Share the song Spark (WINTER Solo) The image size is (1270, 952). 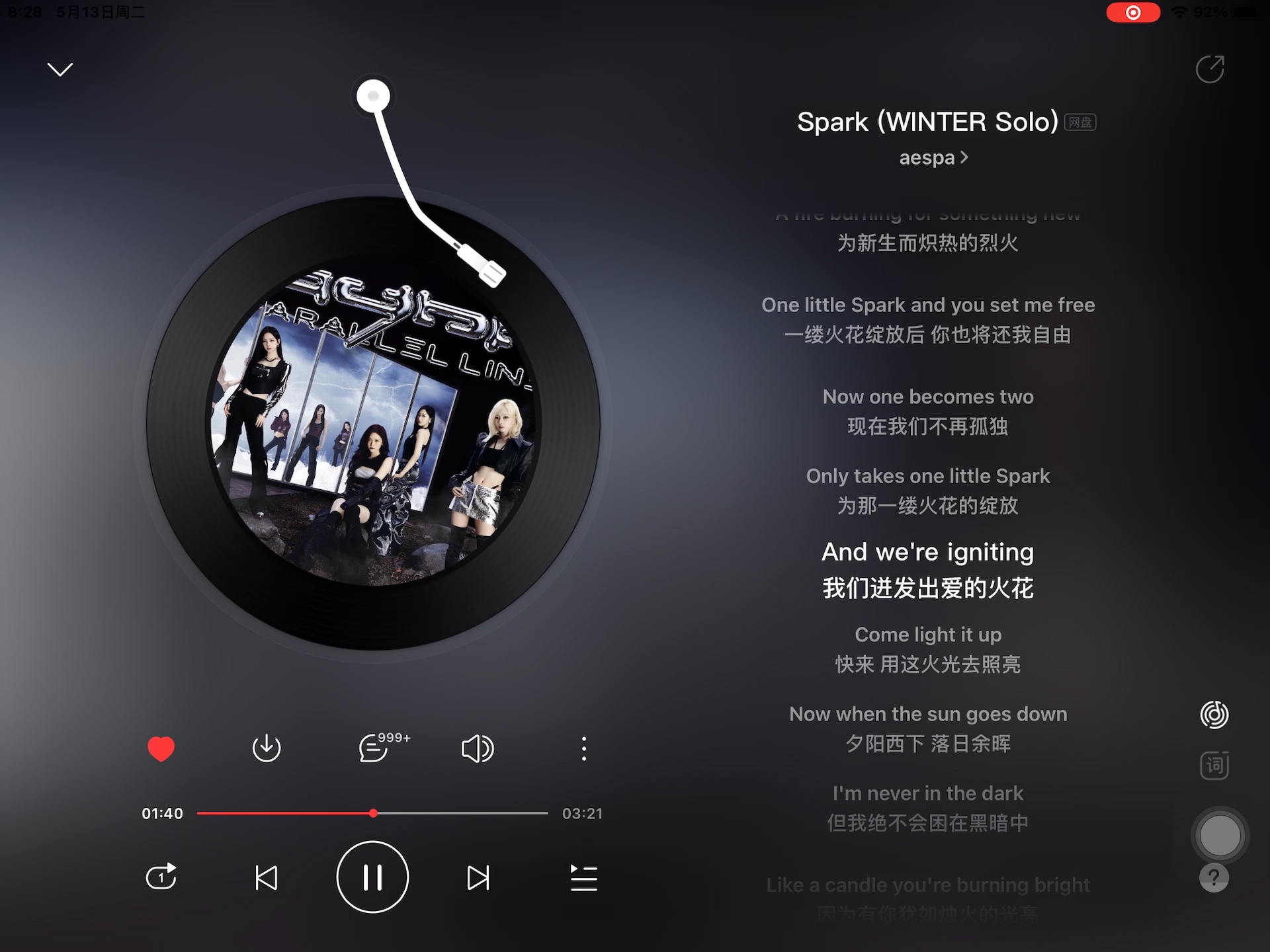tap(1210, 69)
